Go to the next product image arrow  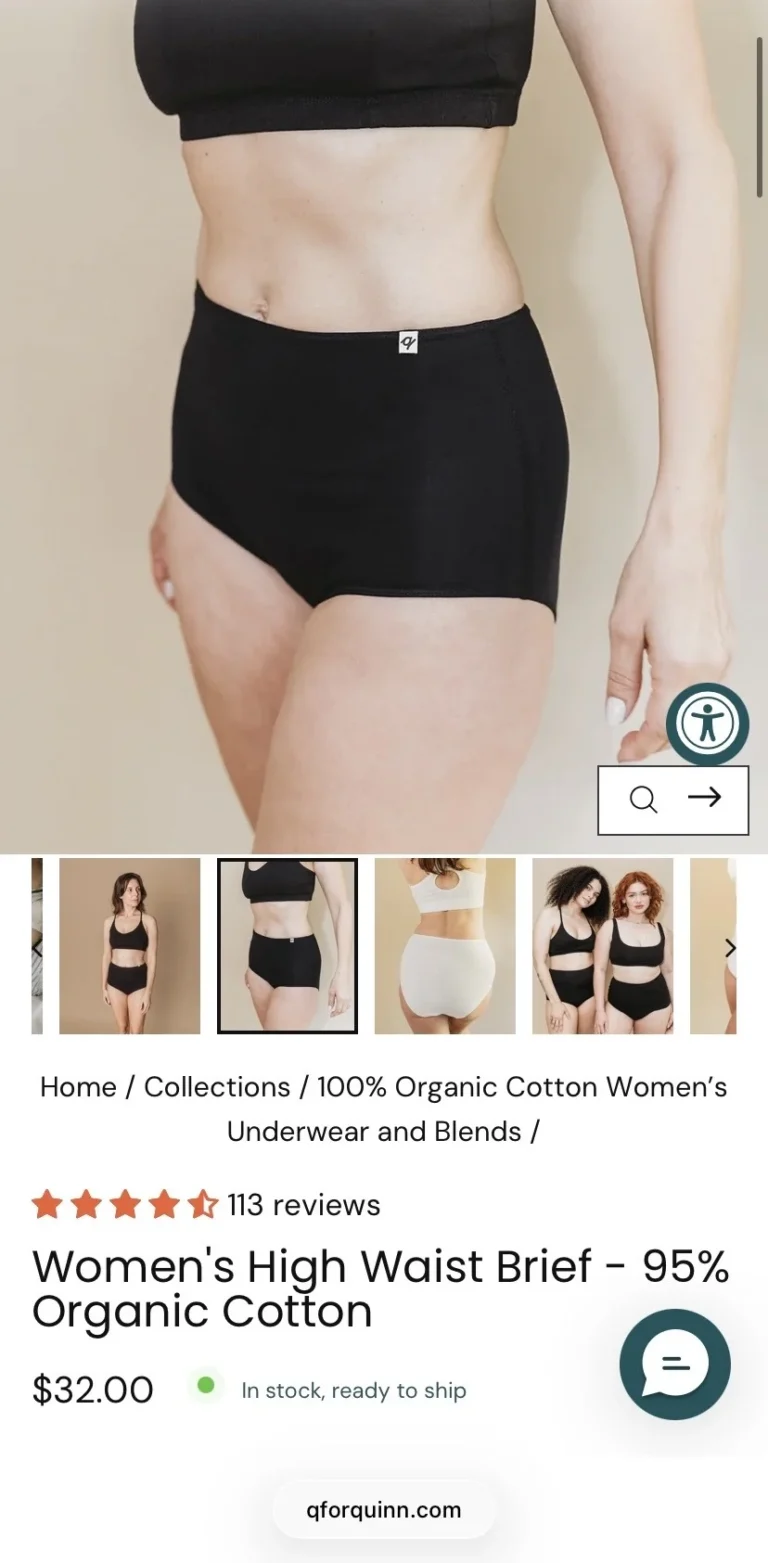(x=704, y=797)
